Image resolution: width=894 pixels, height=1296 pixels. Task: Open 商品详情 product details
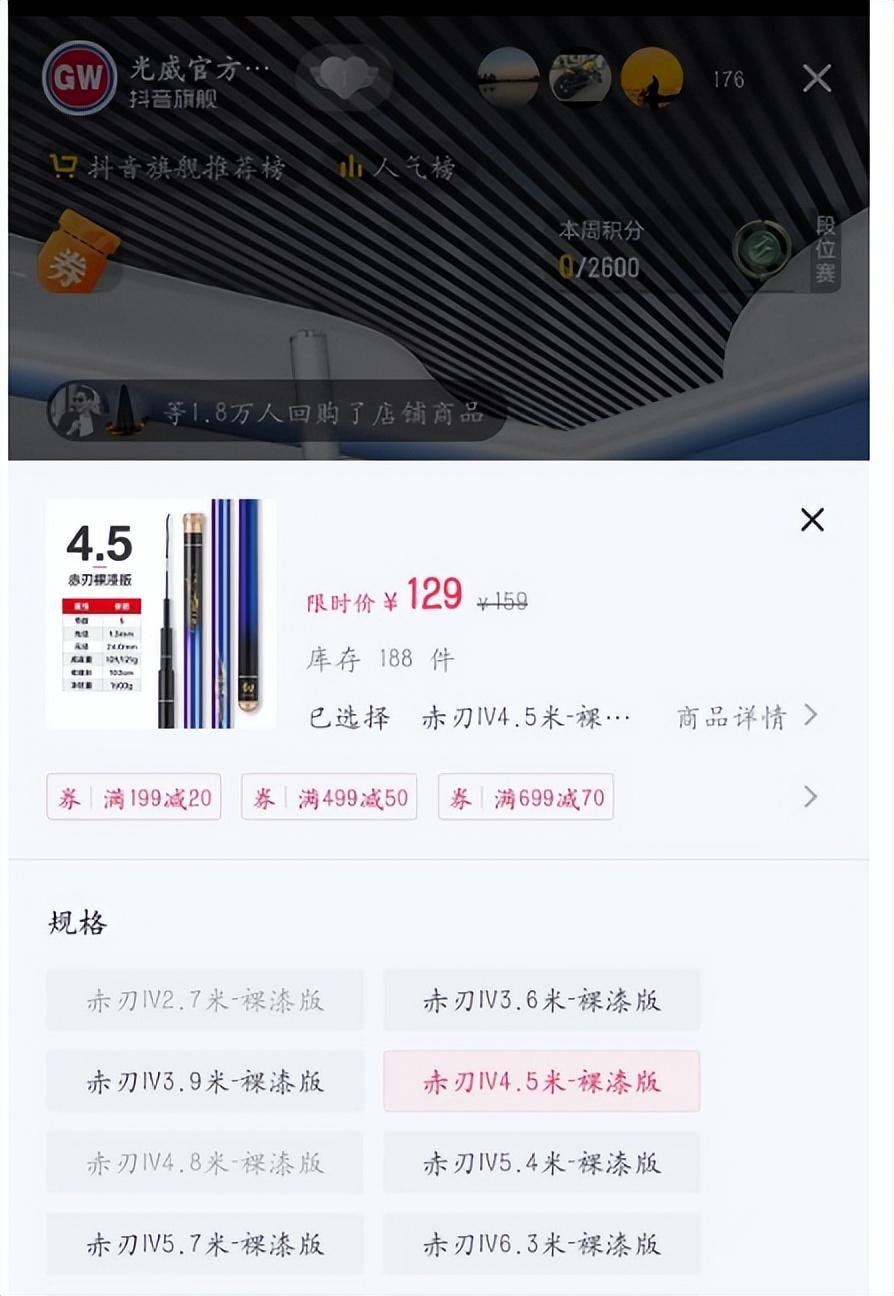[x=746, y=717]
